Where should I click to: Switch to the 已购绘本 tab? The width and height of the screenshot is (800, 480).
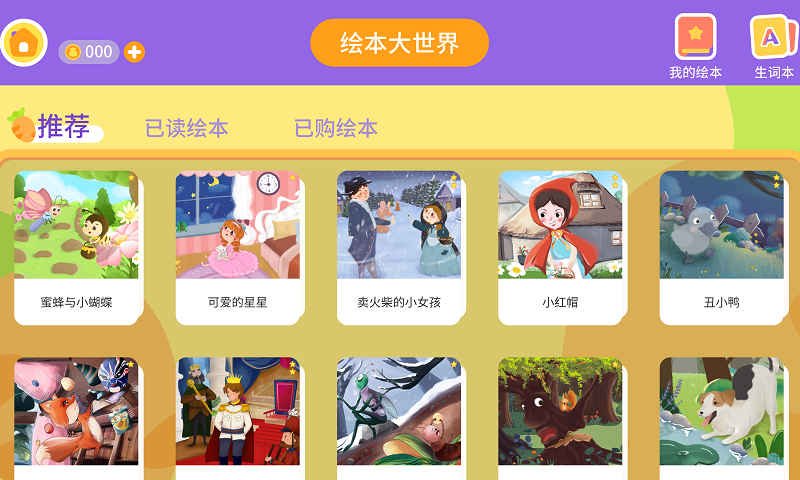[x=336, y=128]
